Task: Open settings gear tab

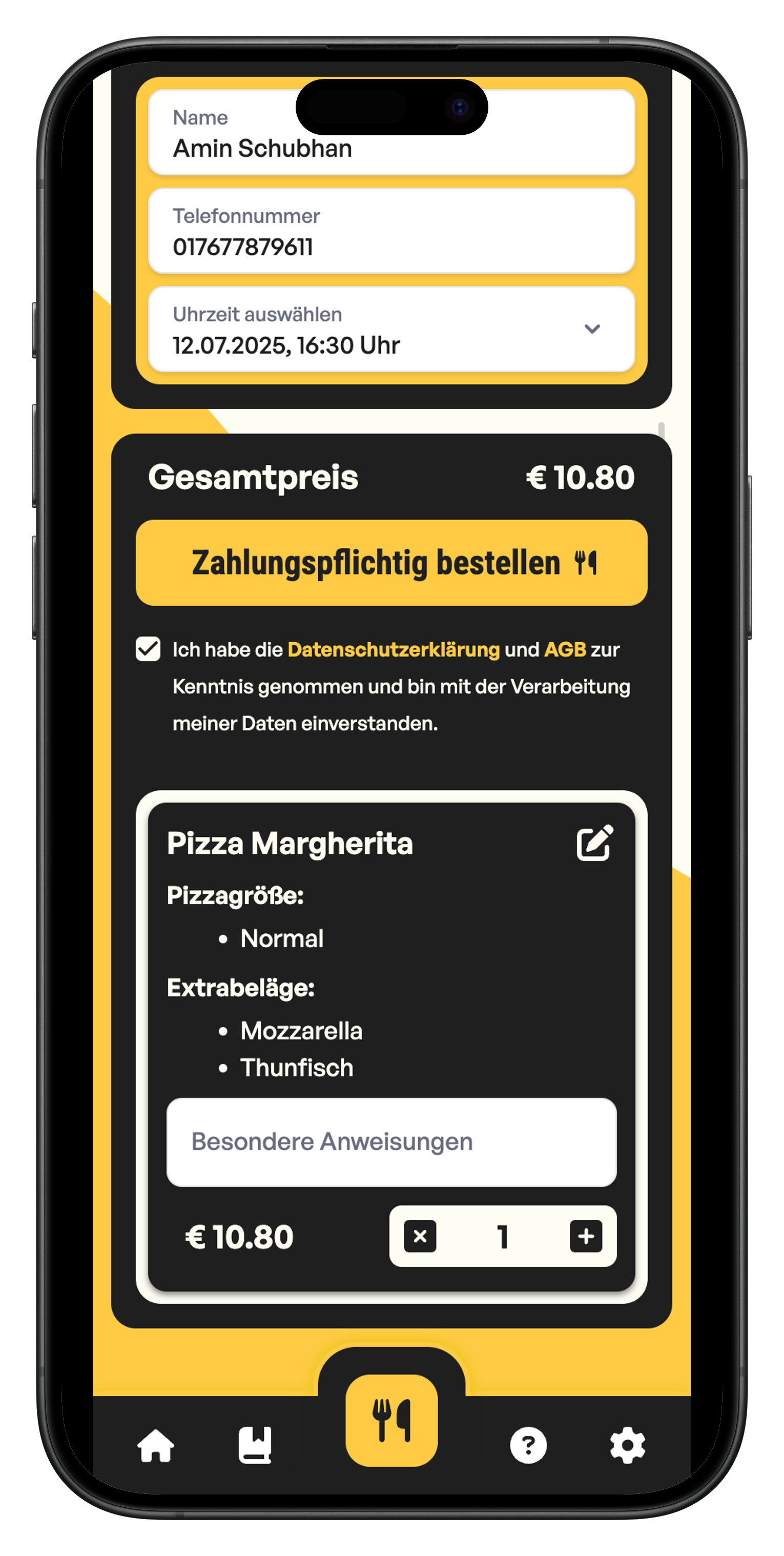Action: tap(628, 1446)
